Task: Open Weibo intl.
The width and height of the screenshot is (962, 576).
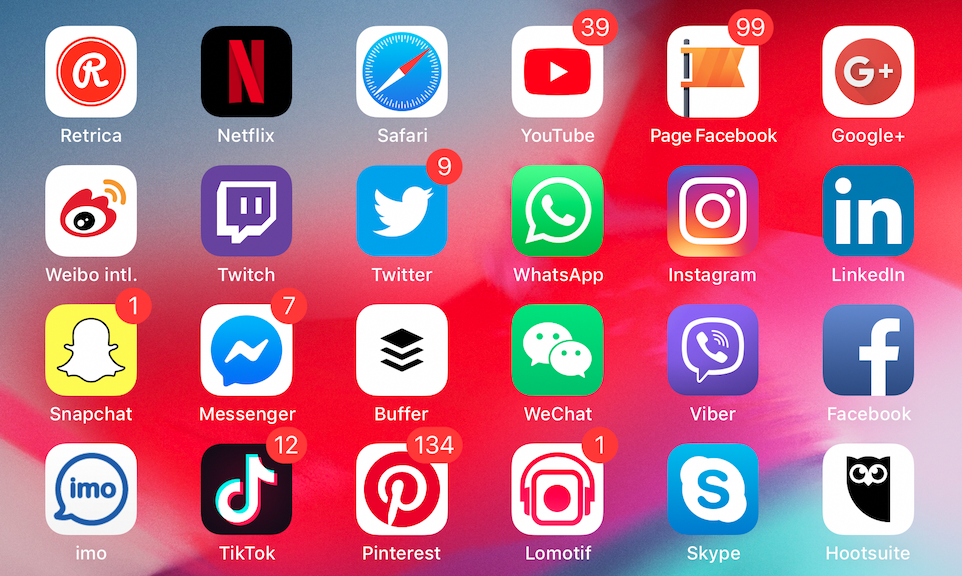Action: click(x=91, y=211)
